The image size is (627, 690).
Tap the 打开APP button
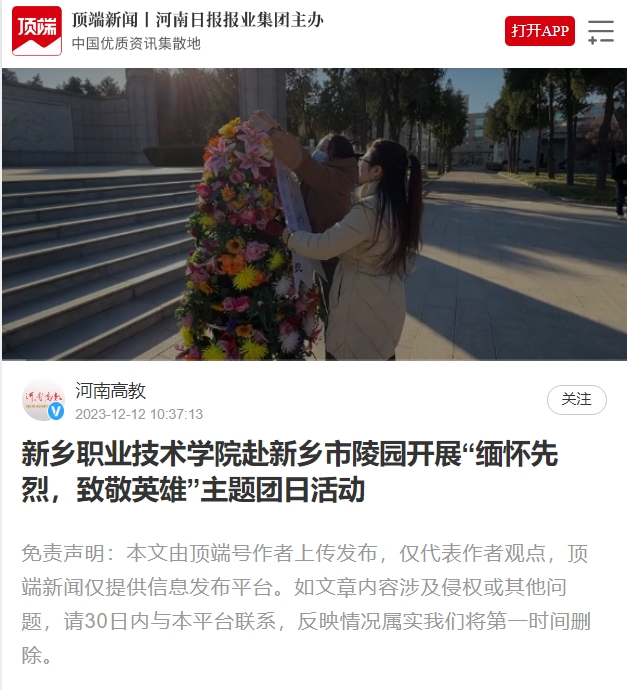pyautogui.click(x=539, y=31)
